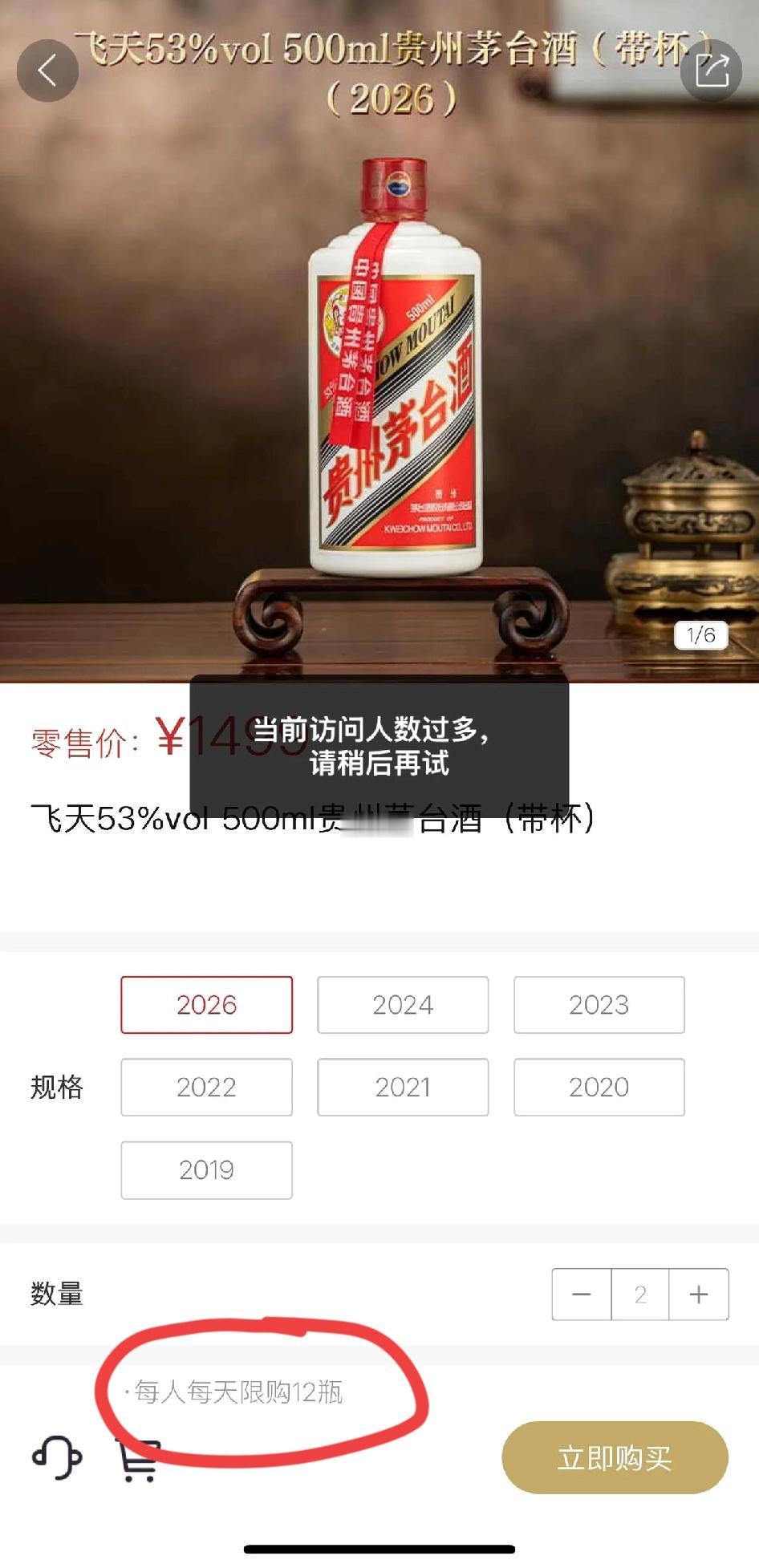
Task: Tap the quantity field showing 2
Action: [639, 1295]
